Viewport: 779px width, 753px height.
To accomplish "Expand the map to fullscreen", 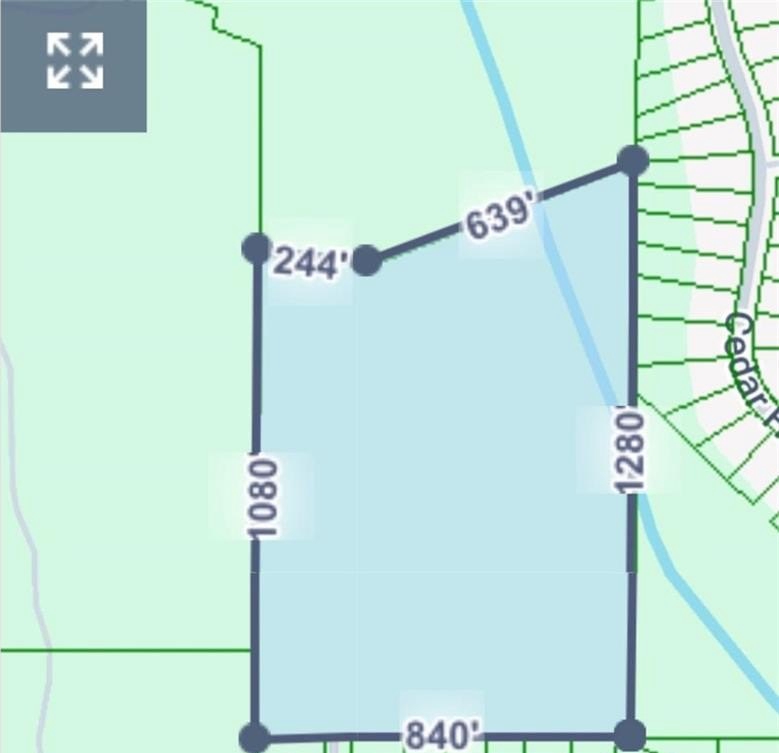I will point(74,61).
